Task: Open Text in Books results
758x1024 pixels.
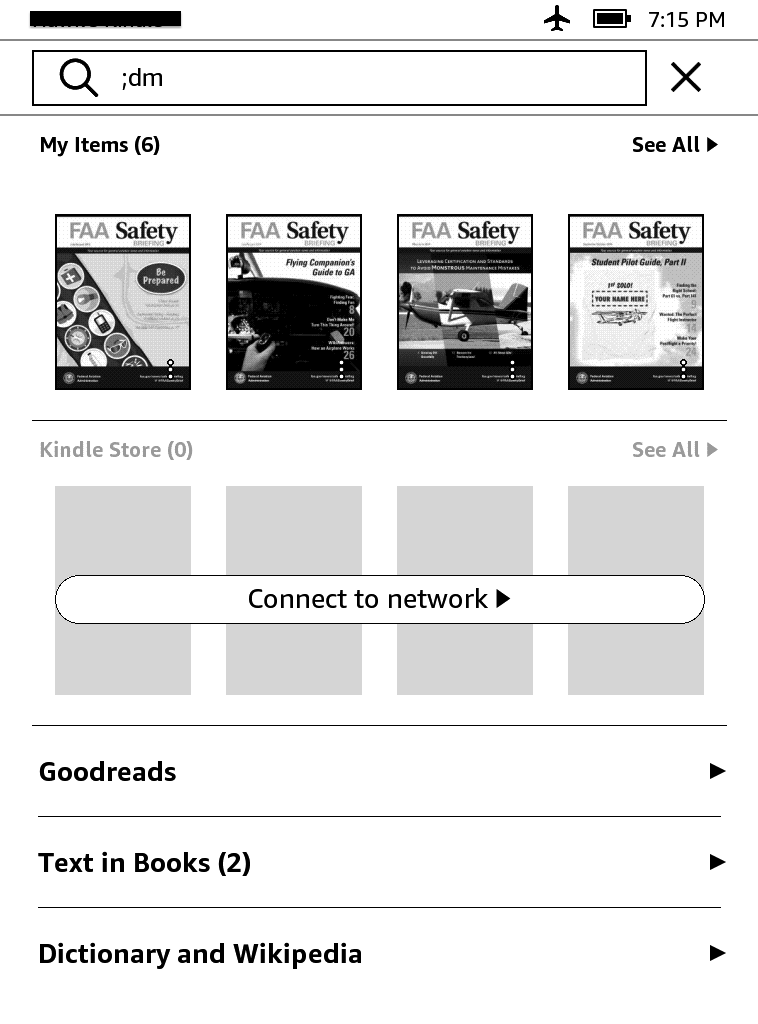Action: click(379, 862)
